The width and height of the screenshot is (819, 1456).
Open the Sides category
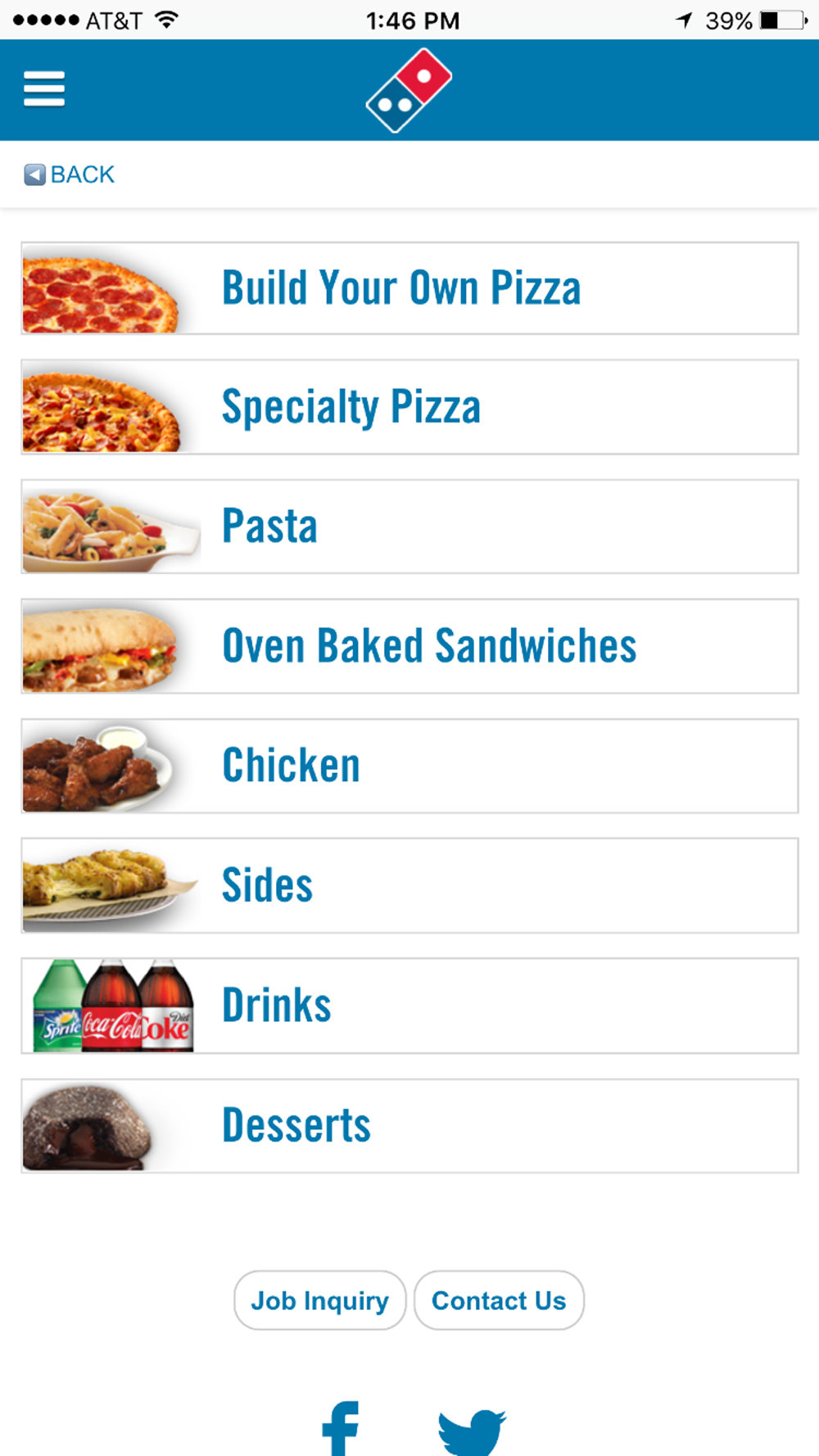coord(409,885)
